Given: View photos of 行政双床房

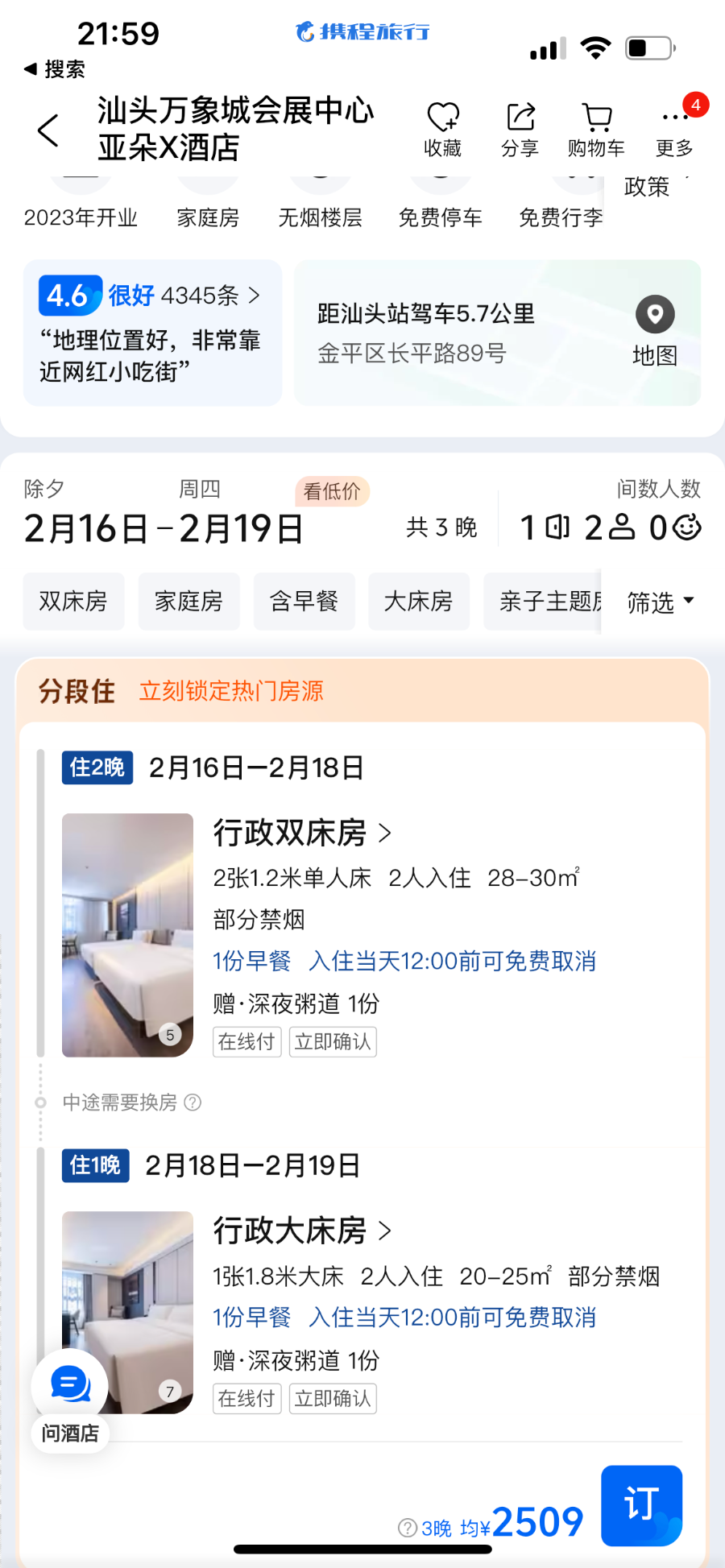Looking at the screenshot, I should 127,935.
